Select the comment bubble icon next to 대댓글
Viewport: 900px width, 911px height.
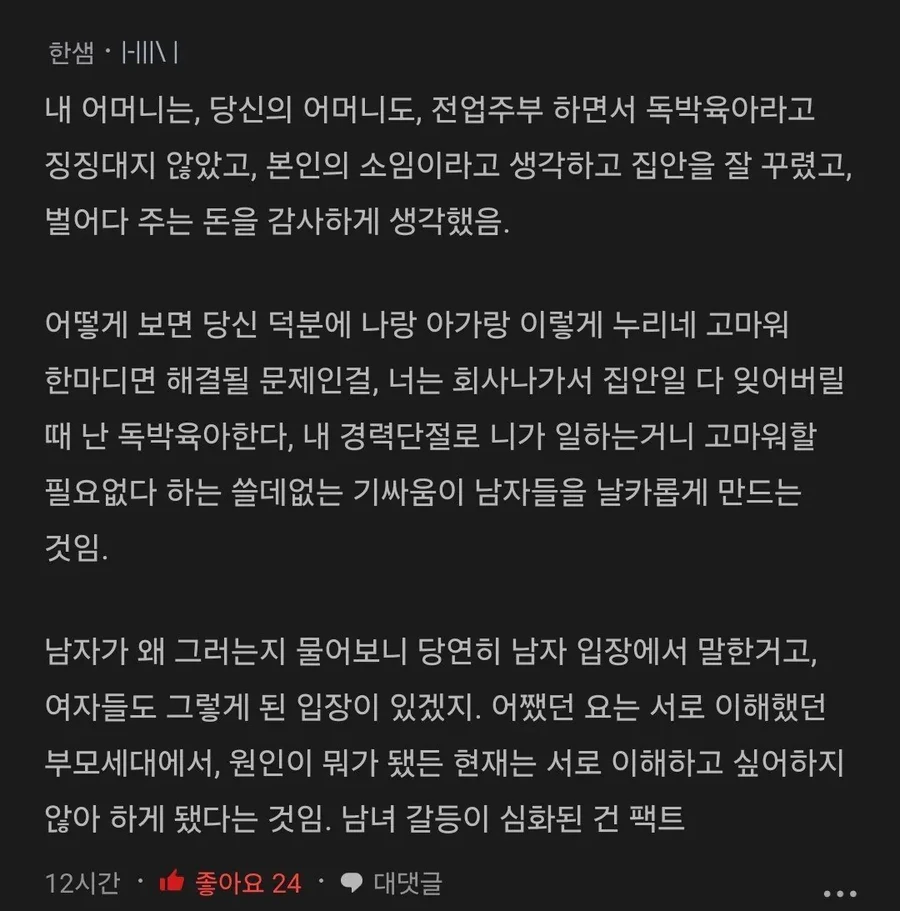point(352,883)
